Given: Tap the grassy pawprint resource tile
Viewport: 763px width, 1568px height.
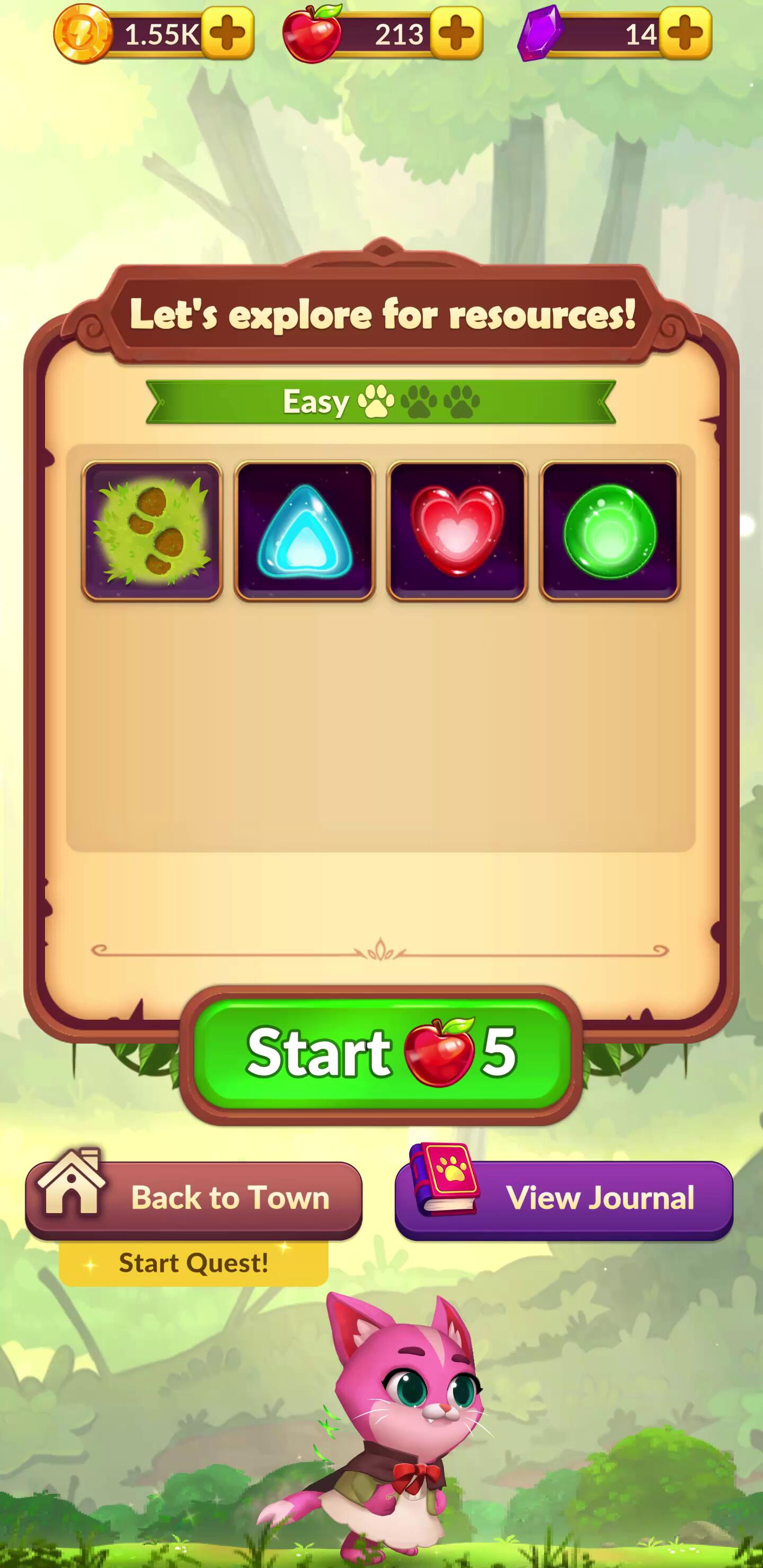Looking at the screenshot, I should tap(152, 531).
